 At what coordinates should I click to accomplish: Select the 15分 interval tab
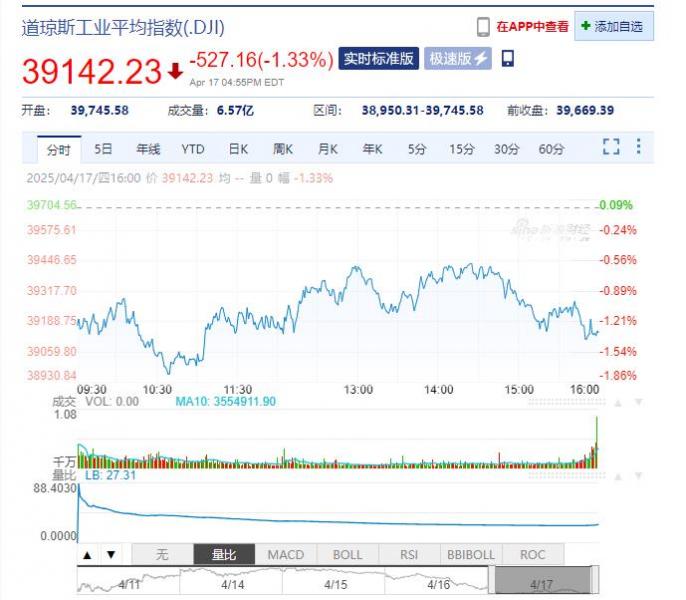461,149
